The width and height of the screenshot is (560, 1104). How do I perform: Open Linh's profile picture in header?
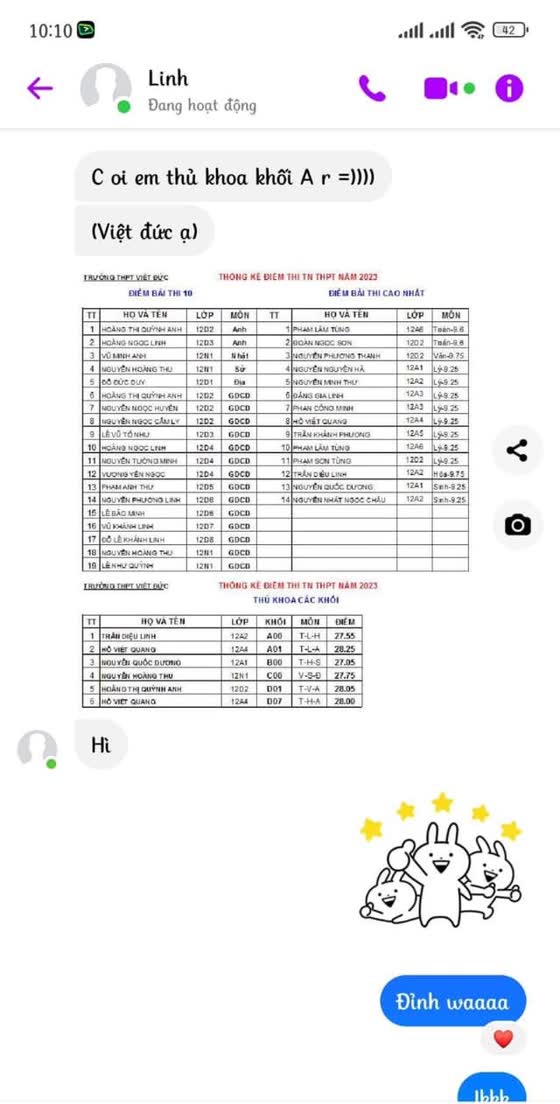(x=106, y=88)
